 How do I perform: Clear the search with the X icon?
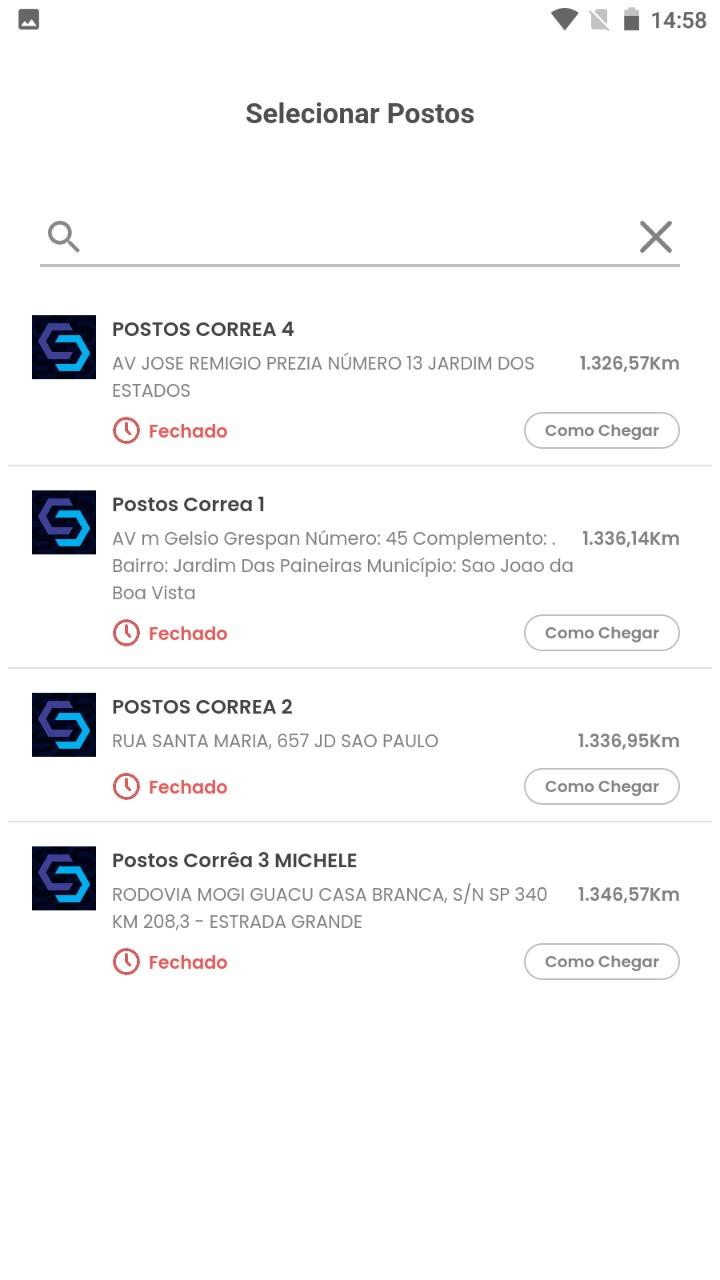656,237
